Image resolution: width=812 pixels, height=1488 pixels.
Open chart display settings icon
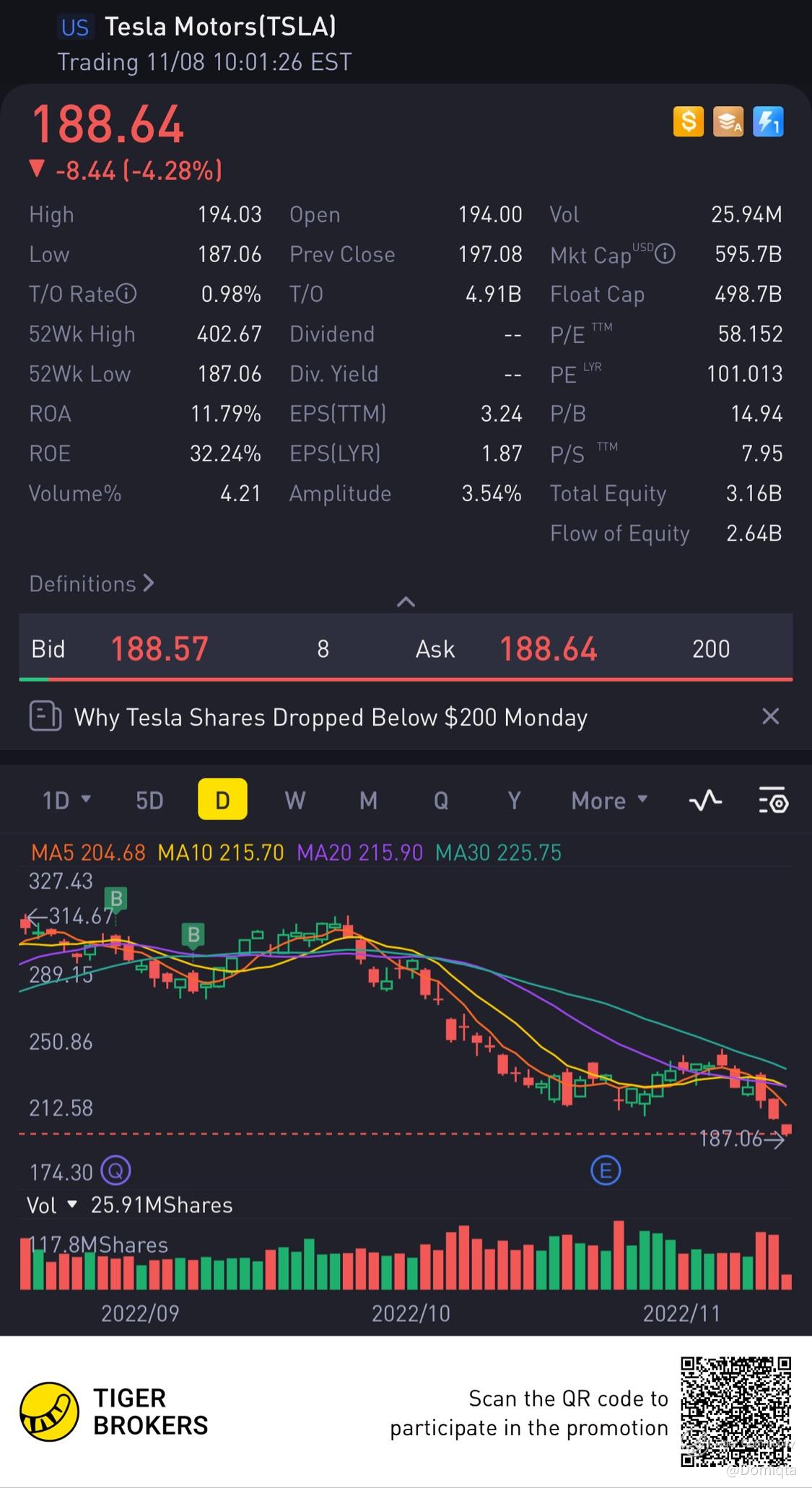(x=773, y=800)
